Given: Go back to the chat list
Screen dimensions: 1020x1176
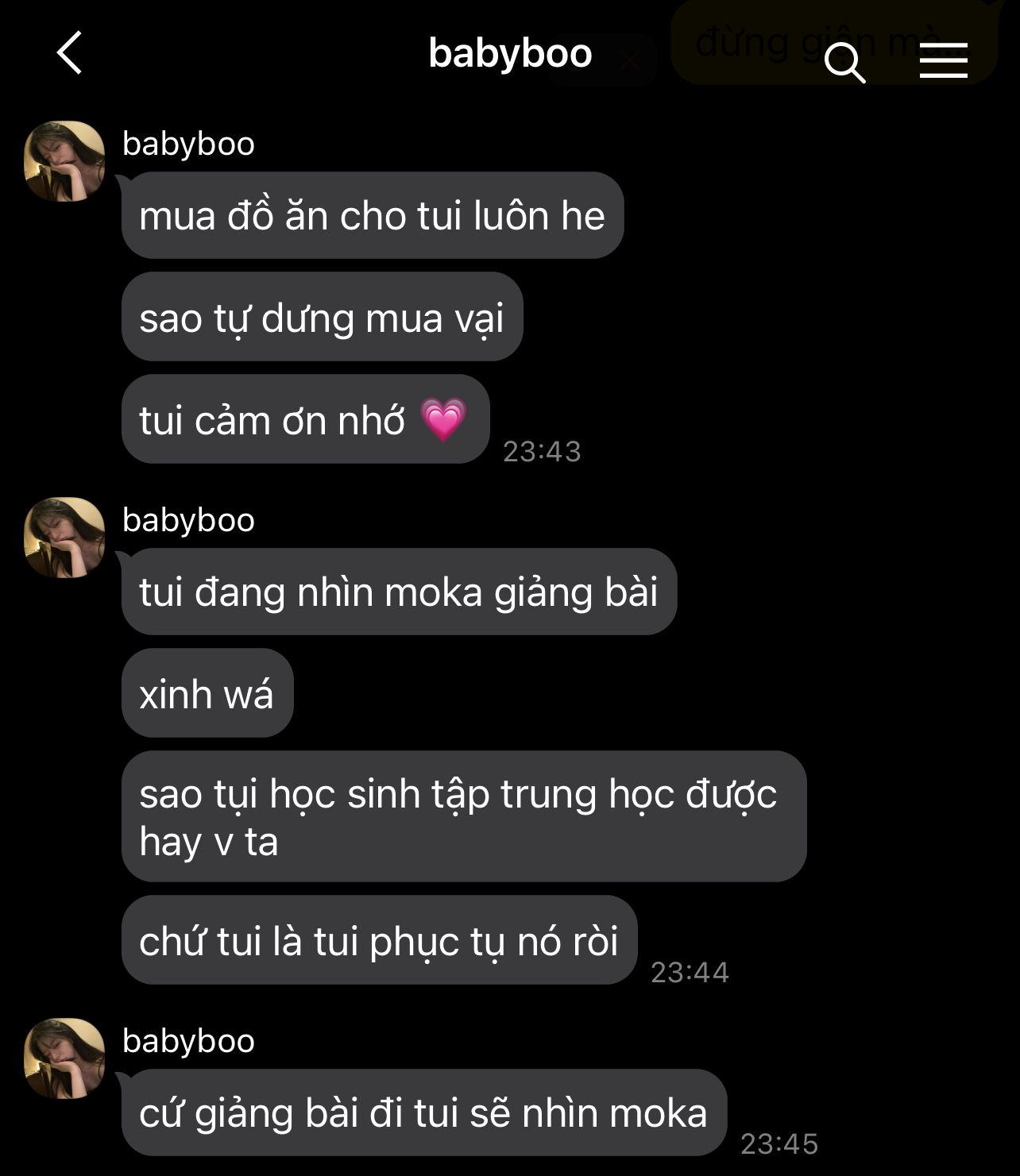Looking at the screenshot, I should click(x=70, y=53).
